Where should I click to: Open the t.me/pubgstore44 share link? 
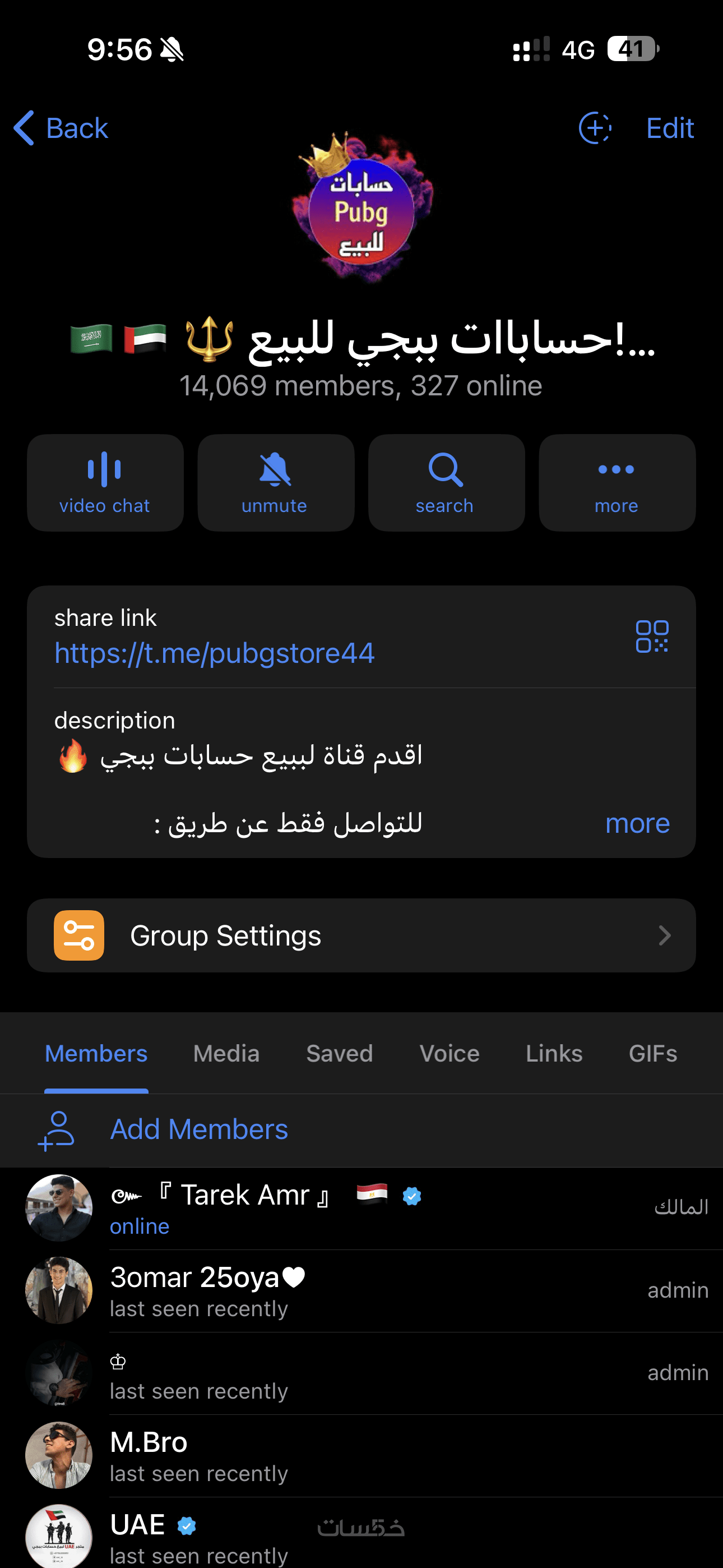(214, 654)
